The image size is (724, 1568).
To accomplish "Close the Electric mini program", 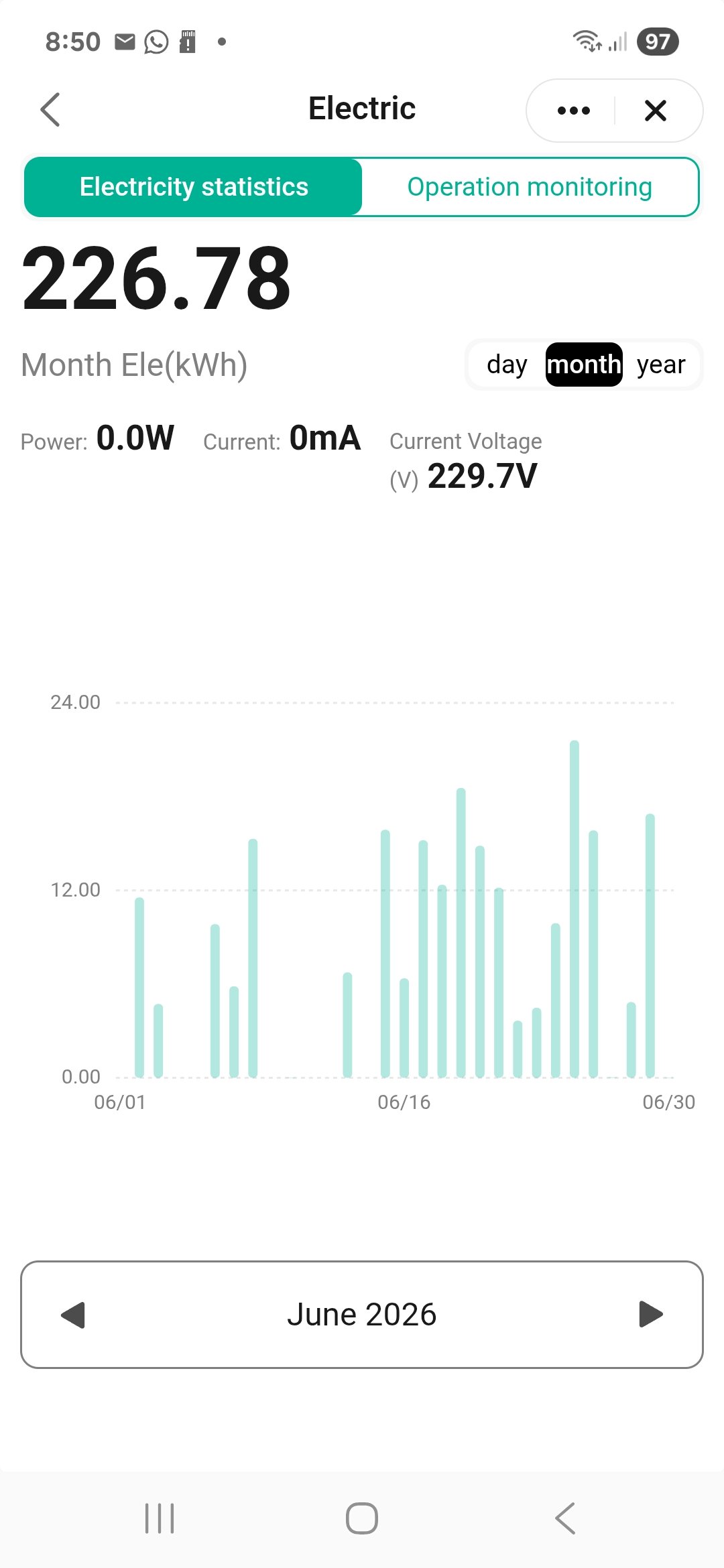I will (656, 111).
